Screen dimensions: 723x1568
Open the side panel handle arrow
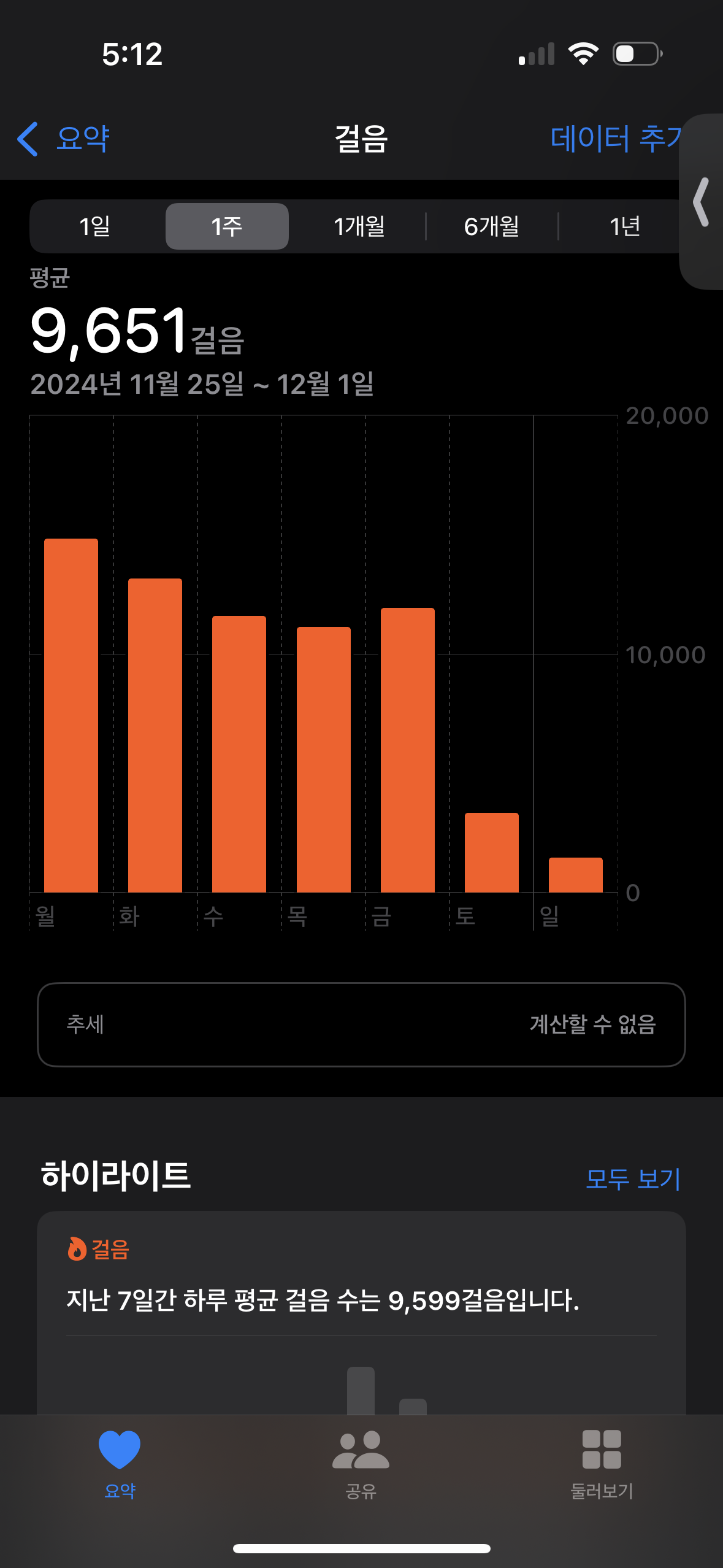click(702, 202)
